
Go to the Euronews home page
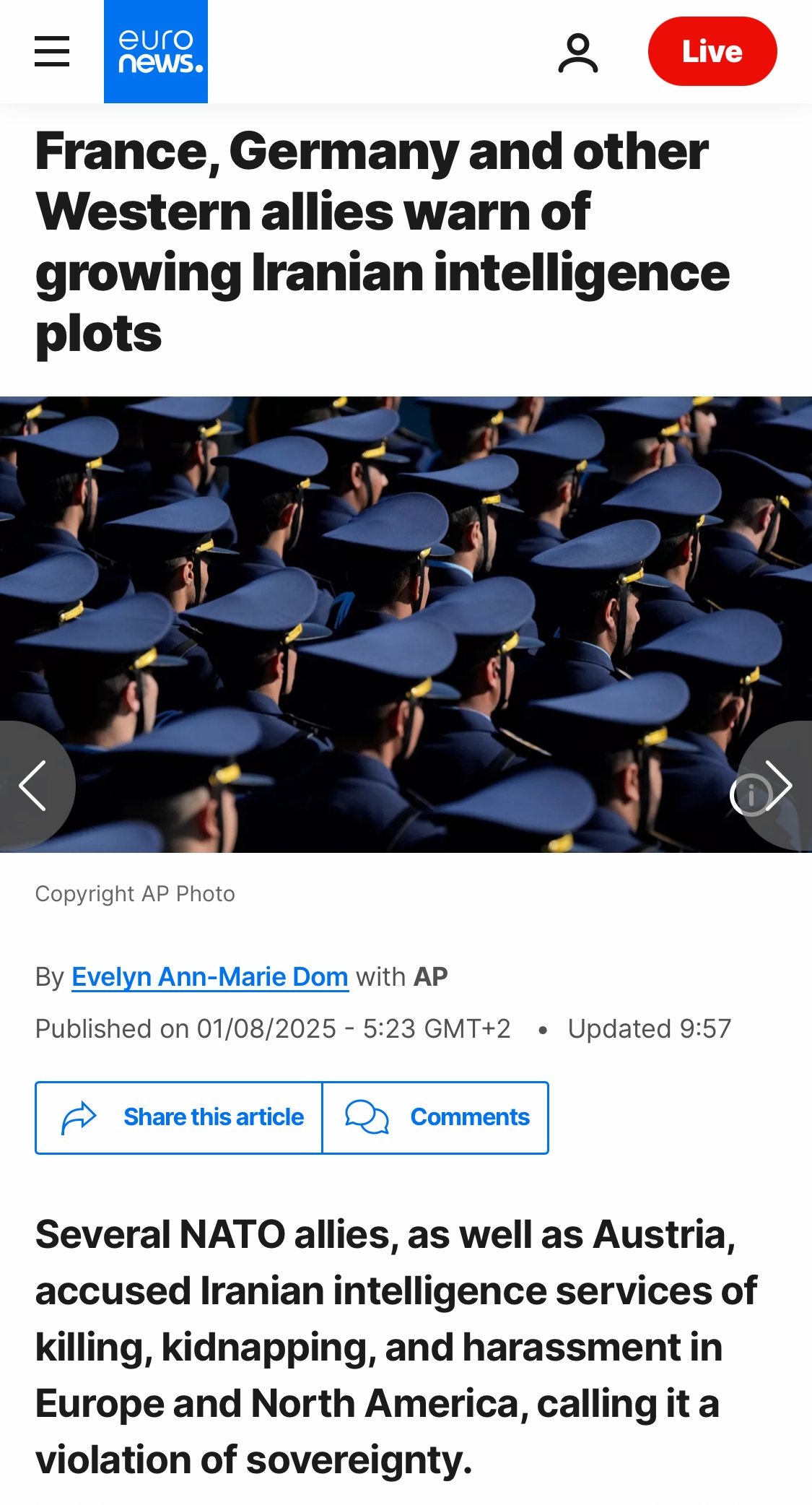pyautogui.click(x=156, y=52)
